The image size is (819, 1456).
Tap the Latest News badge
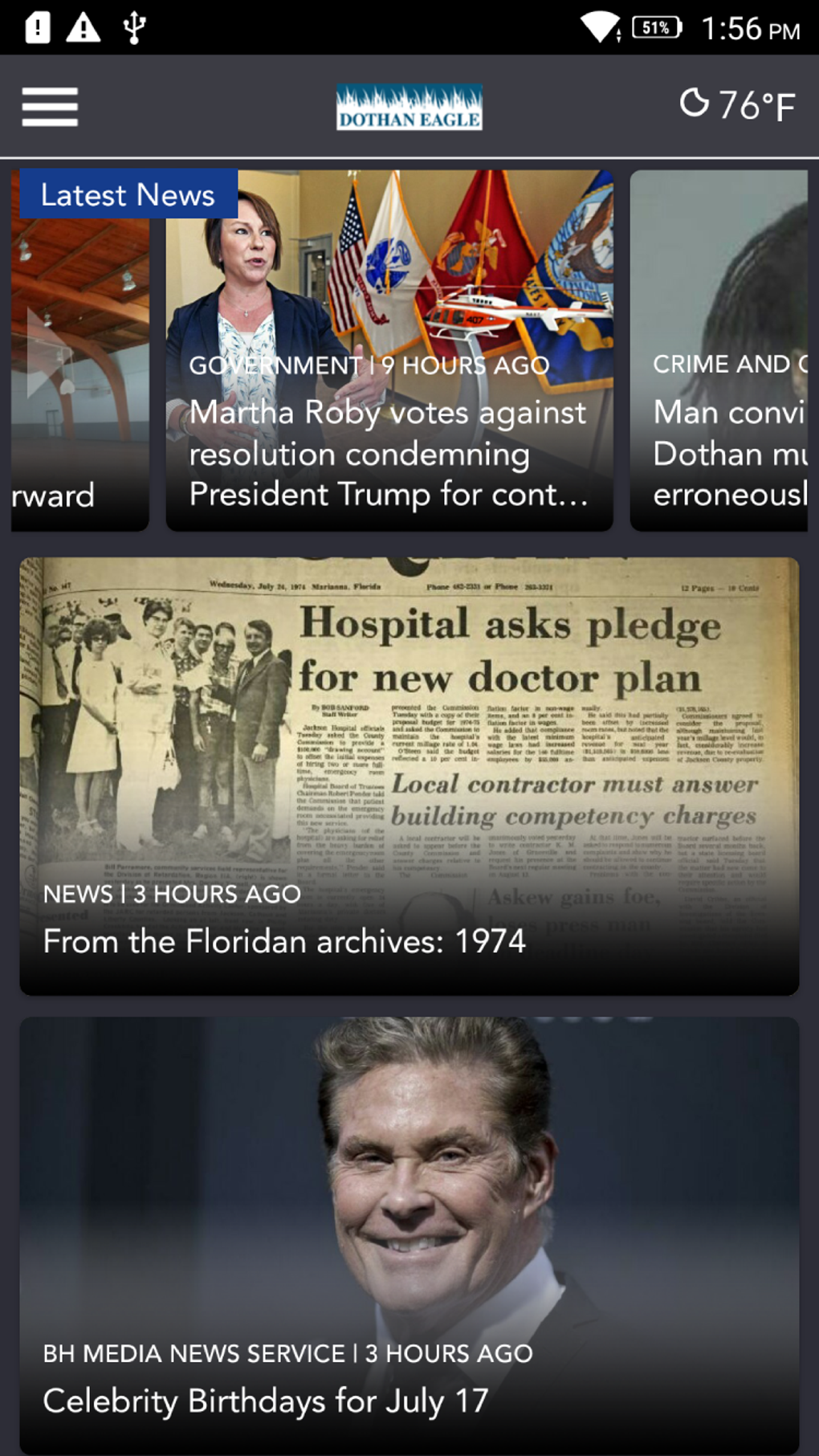(127, 194)
